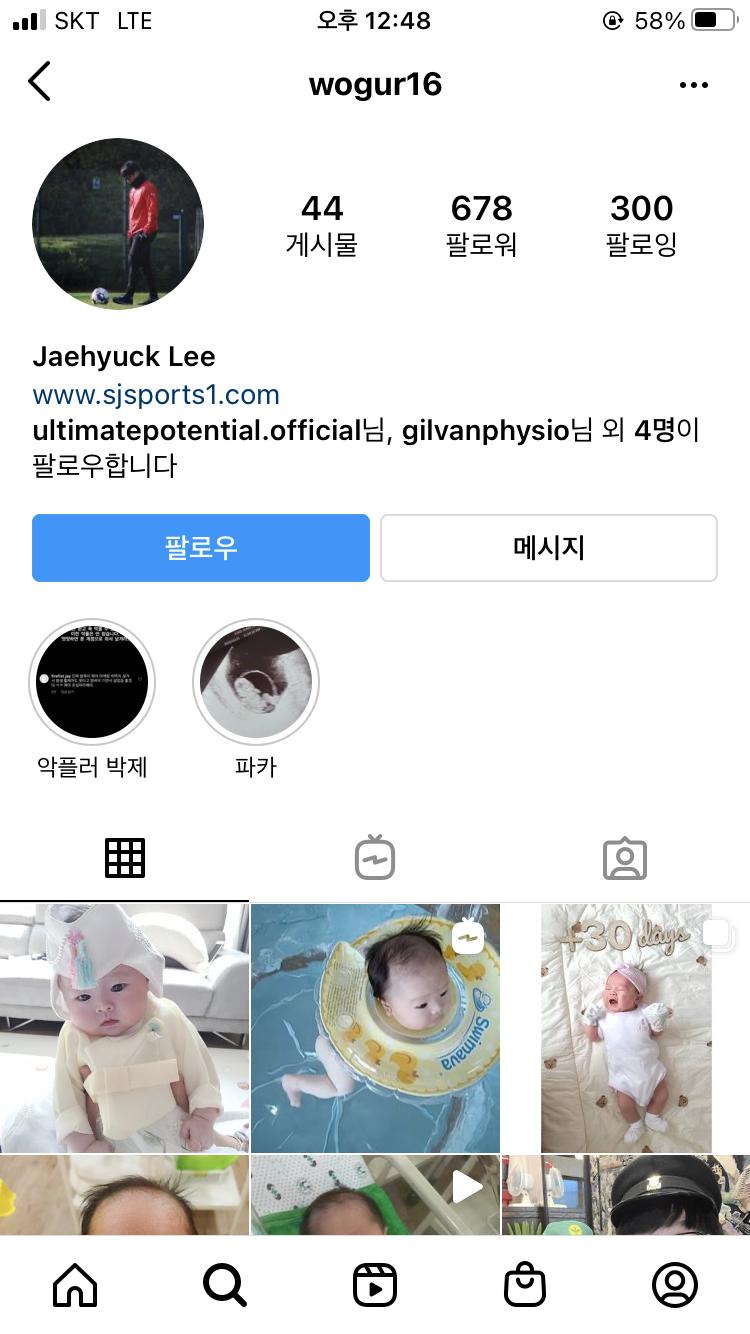Open the 파카 story highlight
Image resolution: width=750 pixels, height=1334 pixels.
point(256,683)
